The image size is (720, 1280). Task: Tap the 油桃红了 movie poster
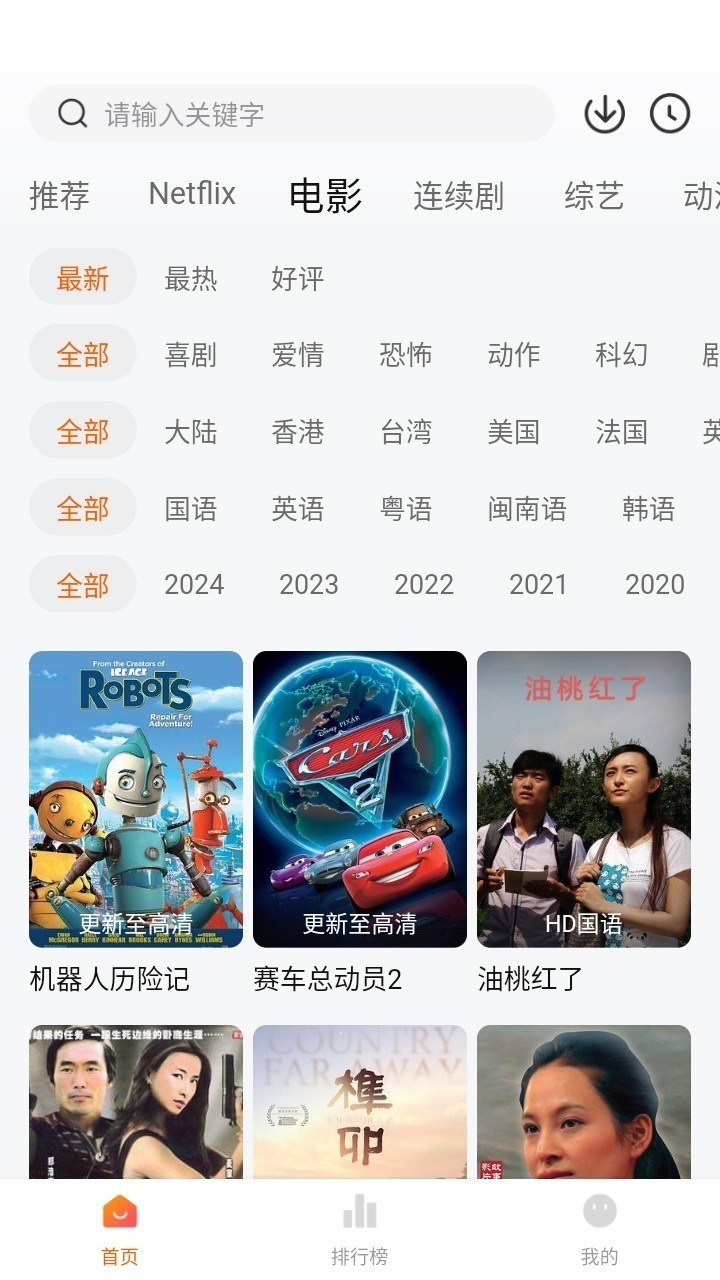tap(583, 799)
